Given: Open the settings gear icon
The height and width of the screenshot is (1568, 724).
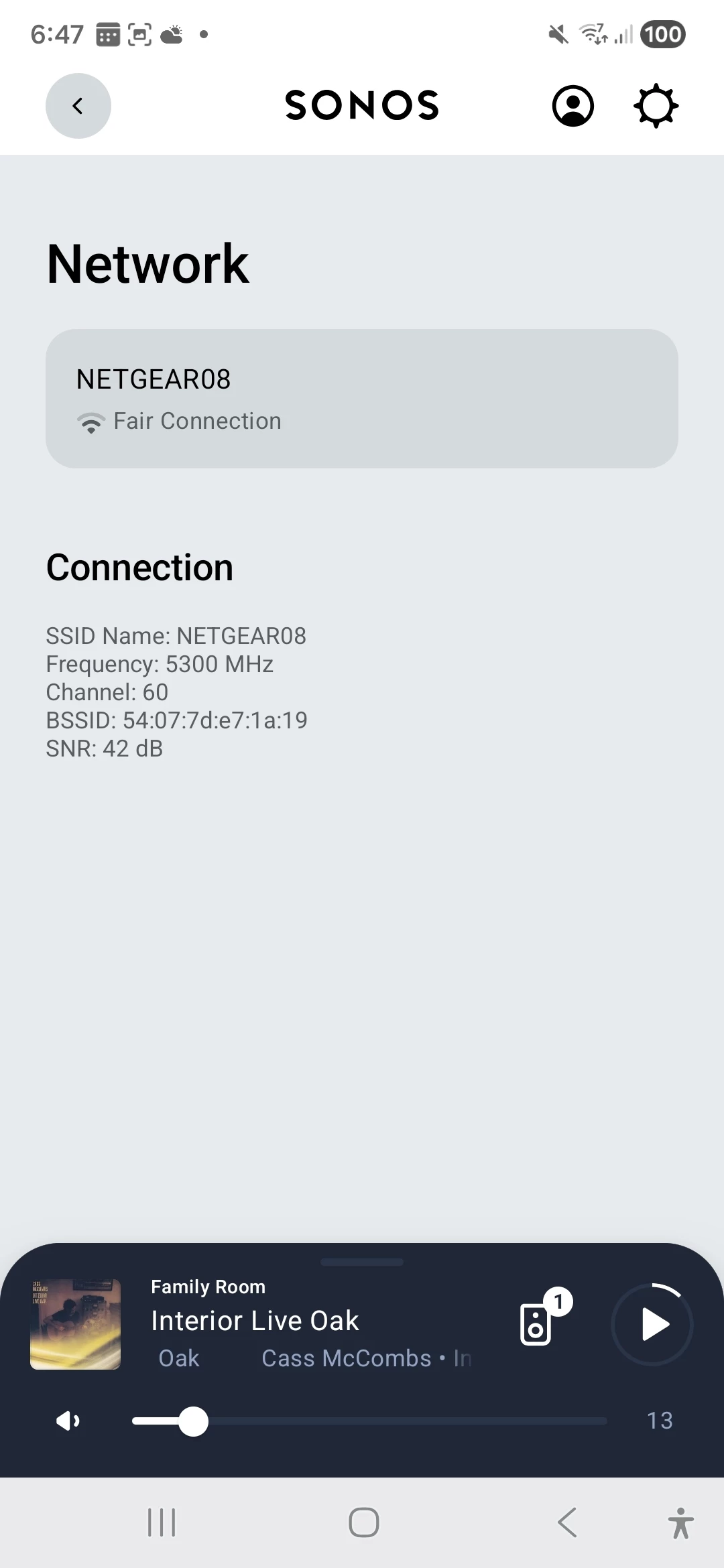Looking at the screenshot, I should coord(656,106).
